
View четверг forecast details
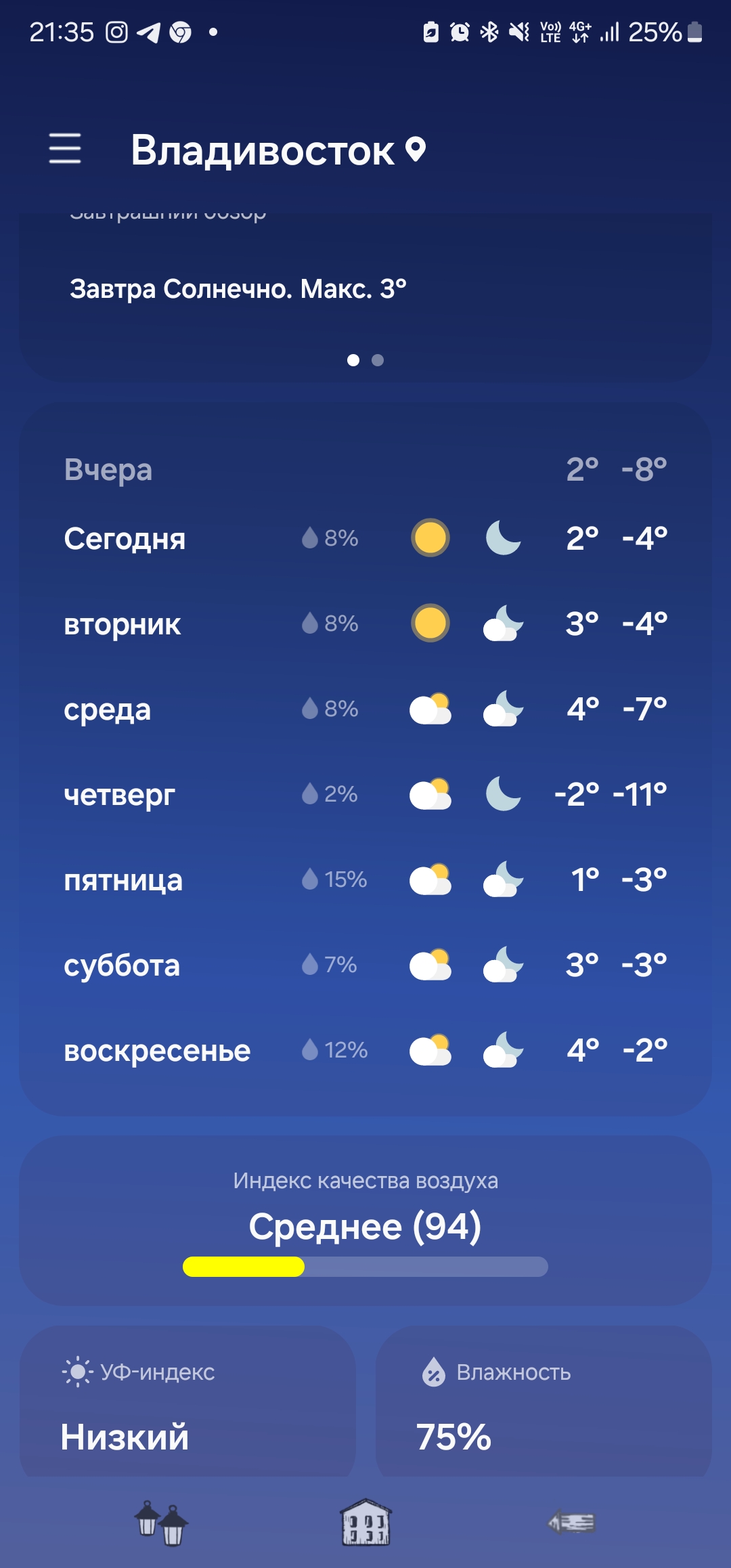click(x=365, y=794)
